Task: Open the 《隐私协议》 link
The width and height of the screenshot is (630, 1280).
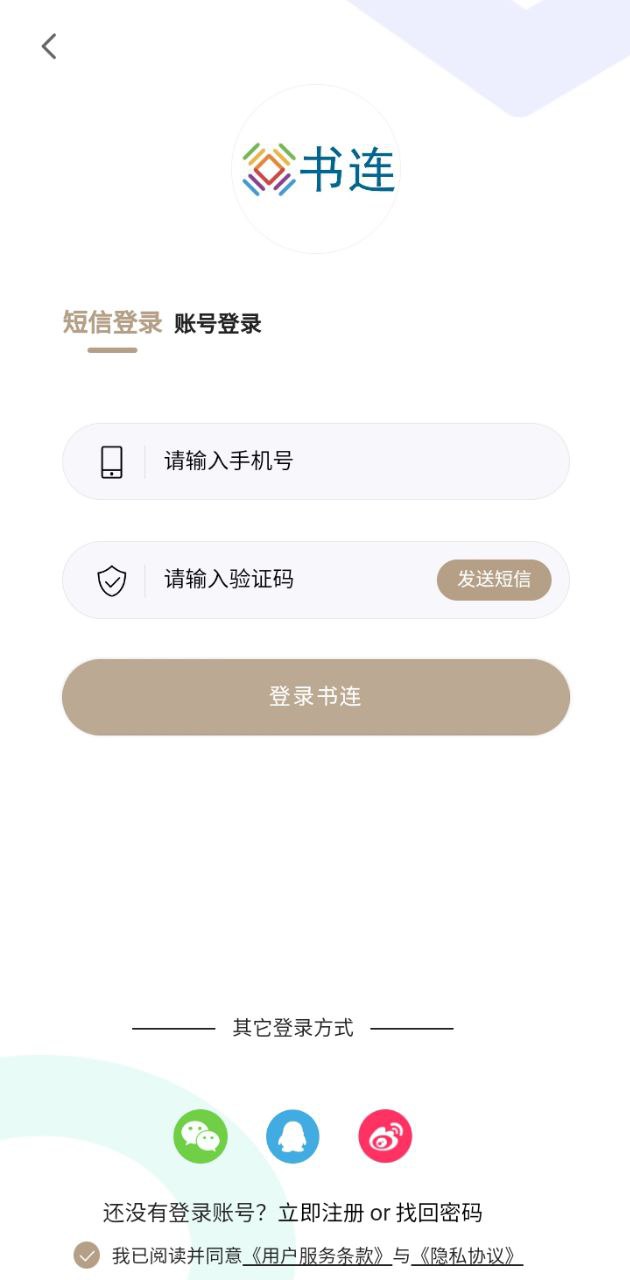Action: coord(467,1256)
